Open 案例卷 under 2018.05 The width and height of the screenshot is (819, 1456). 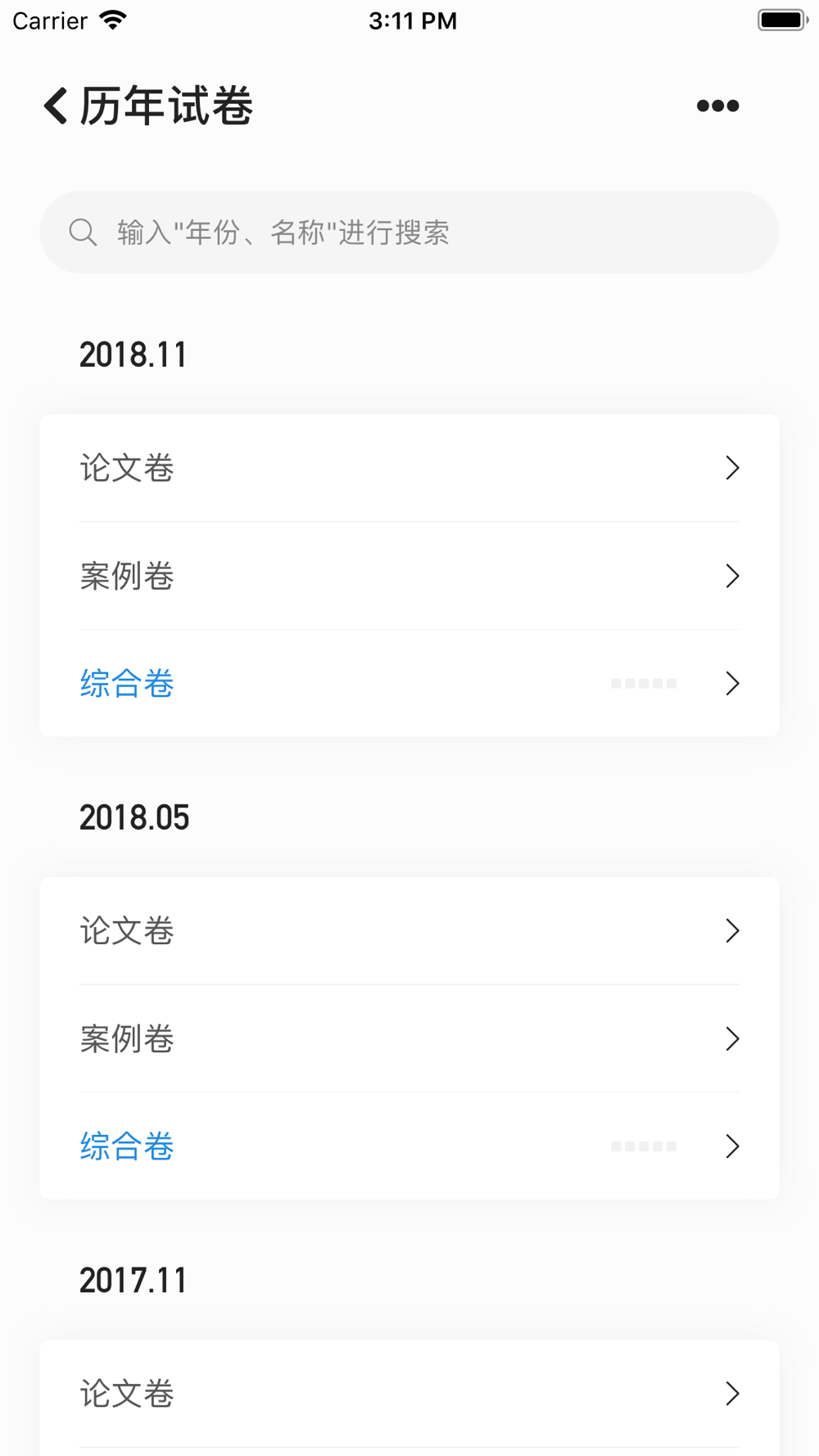(409, 1038)
